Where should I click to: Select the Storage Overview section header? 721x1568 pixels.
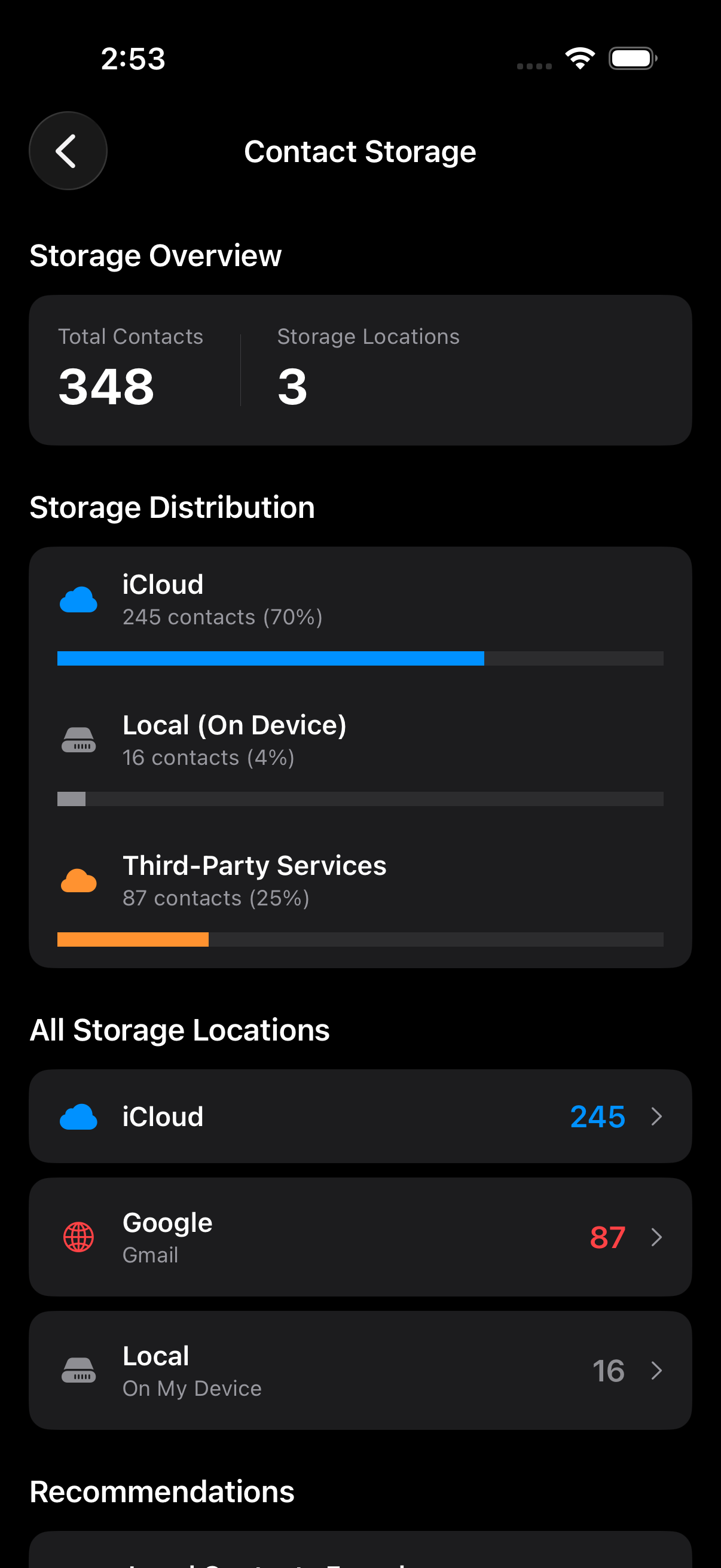(156, 256)
